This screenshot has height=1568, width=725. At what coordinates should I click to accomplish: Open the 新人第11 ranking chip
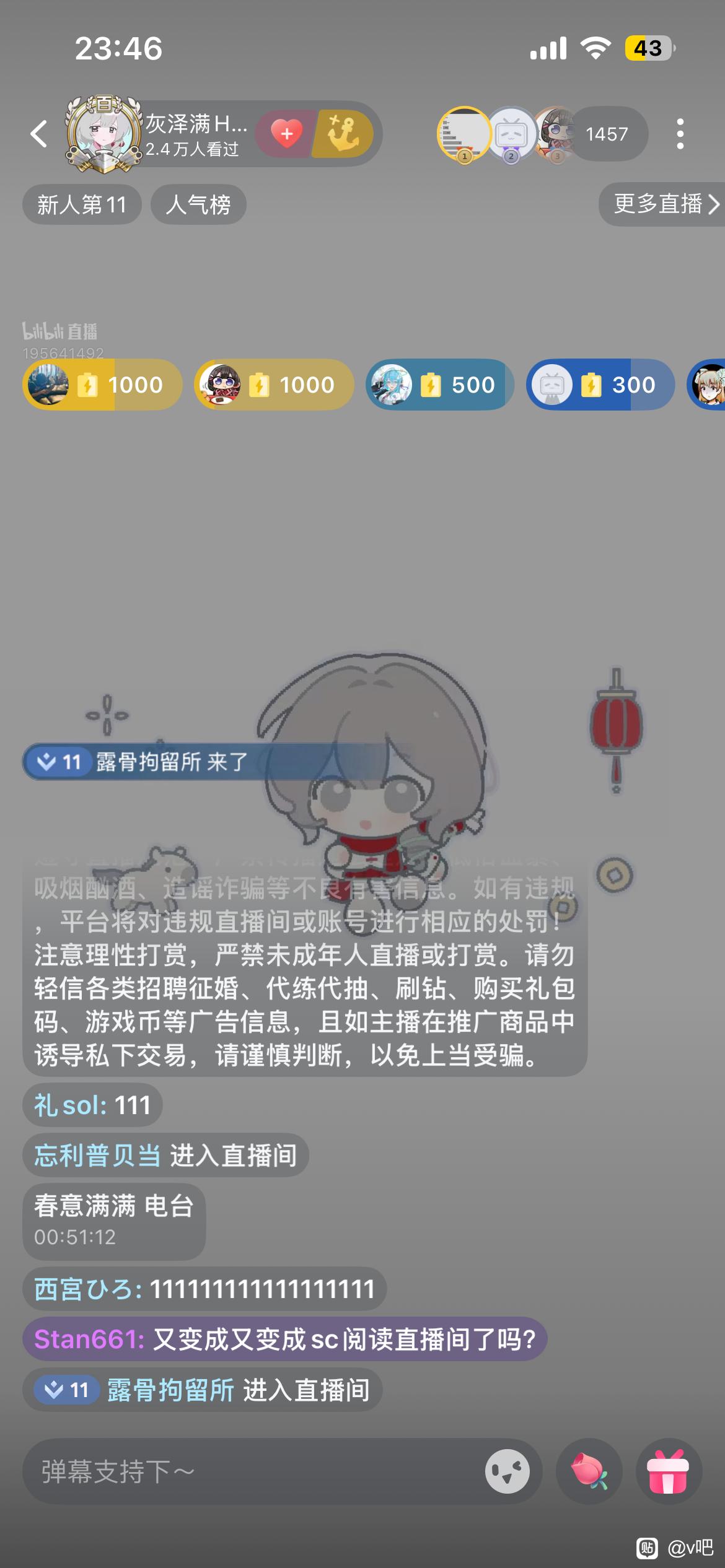pyautogui.click(x=82, y=204)
